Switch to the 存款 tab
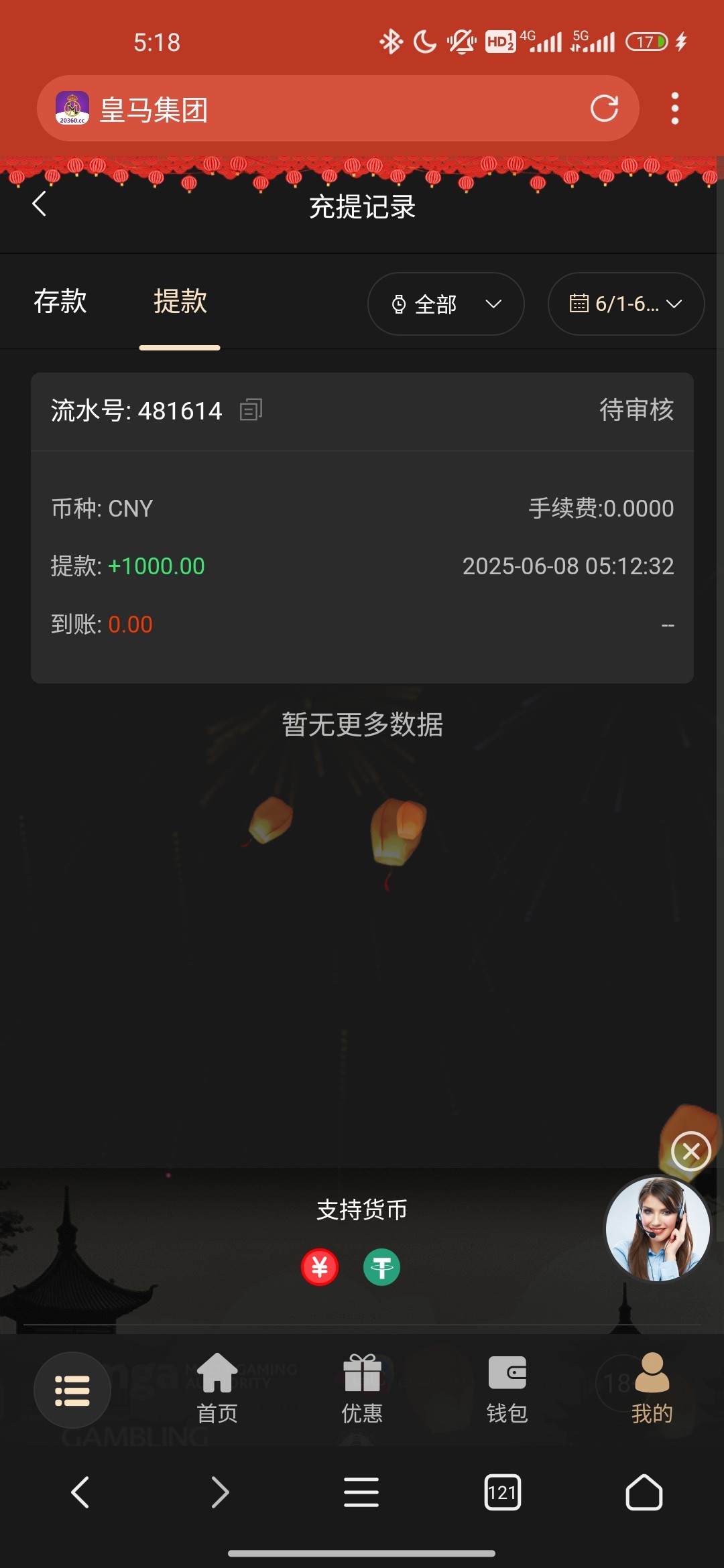The height and width of the screenshot is (1568, 724). pyautogui.click(x=60, y=302)
